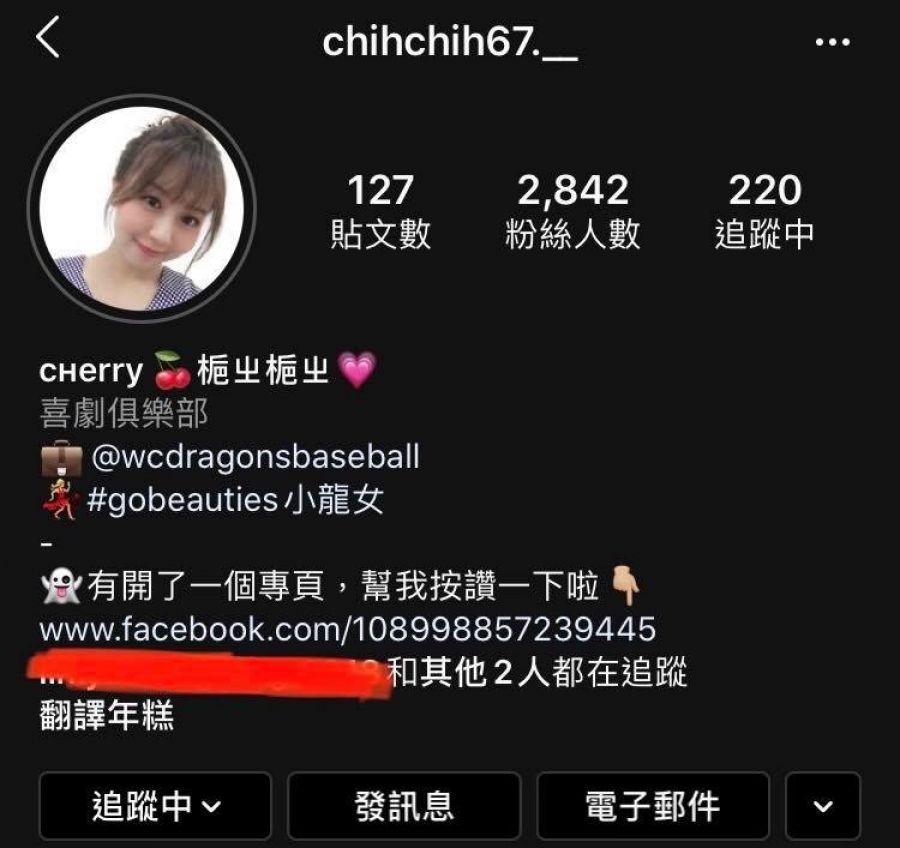Tap 發訊息 to send a message
900x848 pixels.
click(x=404, y=805)
